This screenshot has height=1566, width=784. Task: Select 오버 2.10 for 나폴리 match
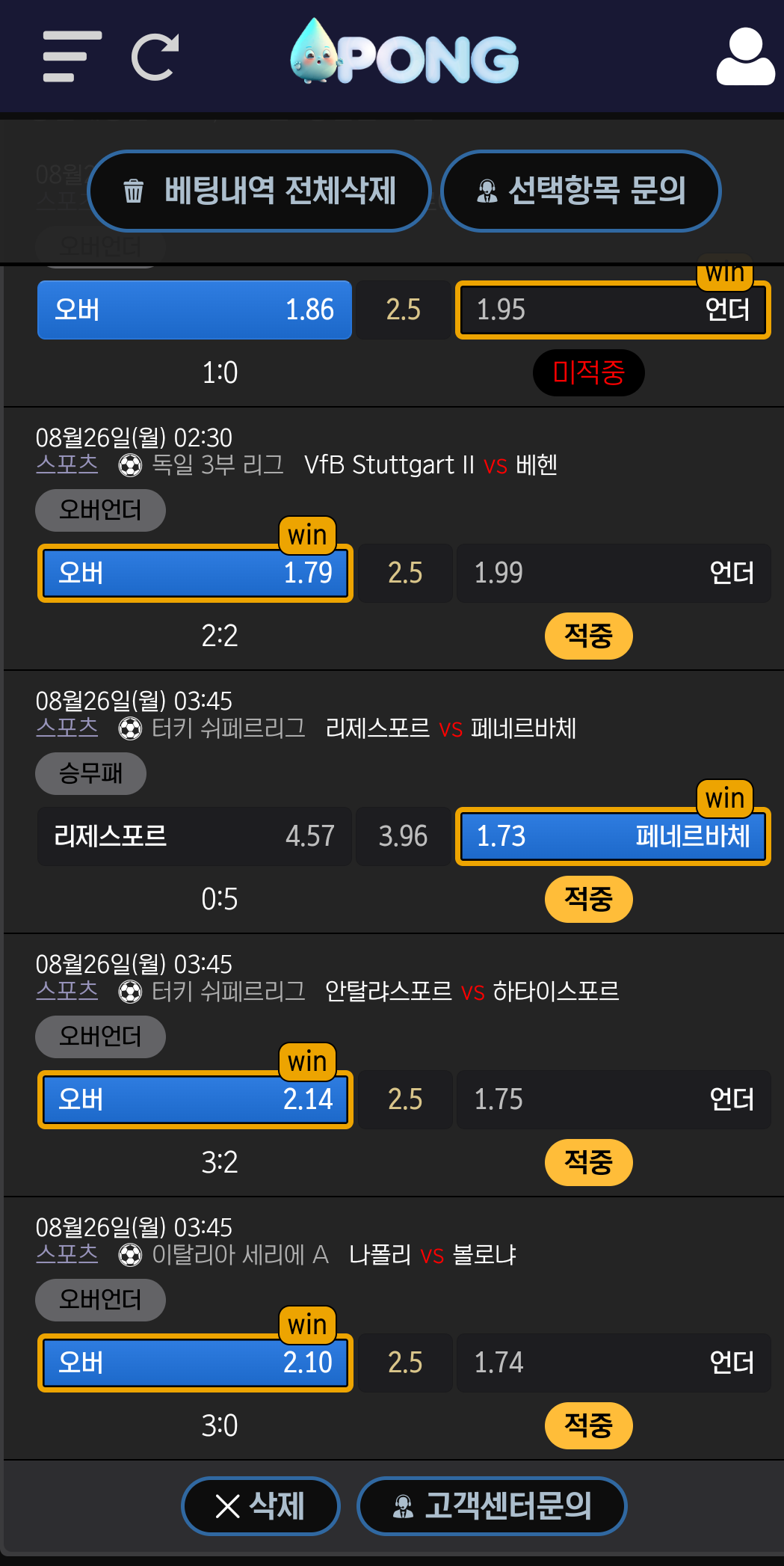pos(195,1363)
